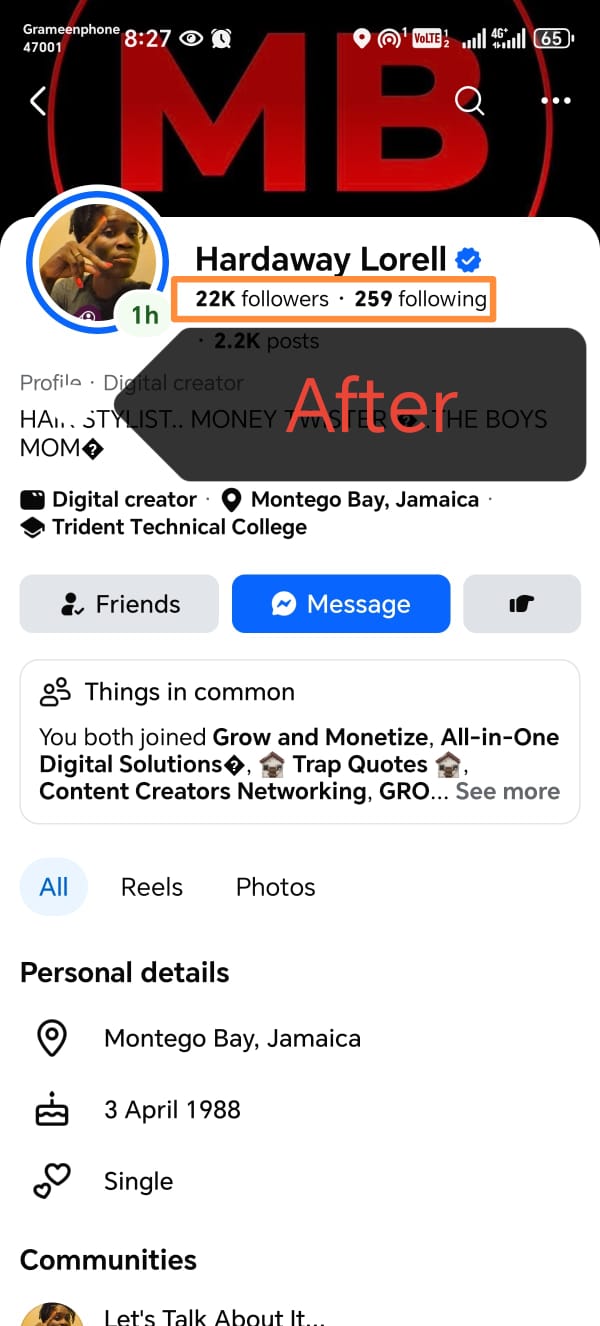Tap the Friends button

[x=119, y=604]
